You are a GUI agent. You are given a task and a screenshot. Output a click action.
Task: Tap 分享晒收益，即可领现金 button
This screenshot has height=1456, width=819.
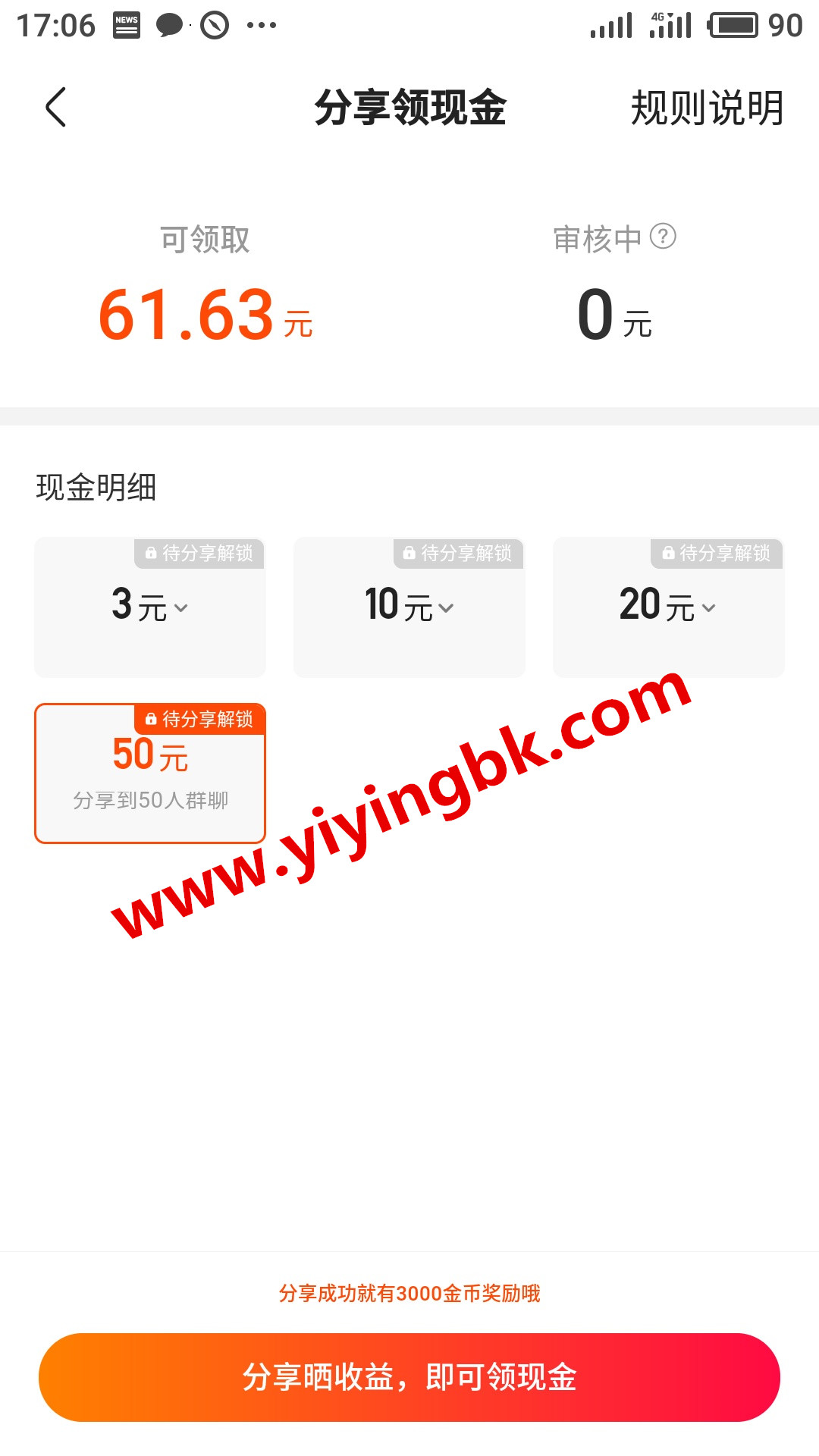tap(409, 1377)
